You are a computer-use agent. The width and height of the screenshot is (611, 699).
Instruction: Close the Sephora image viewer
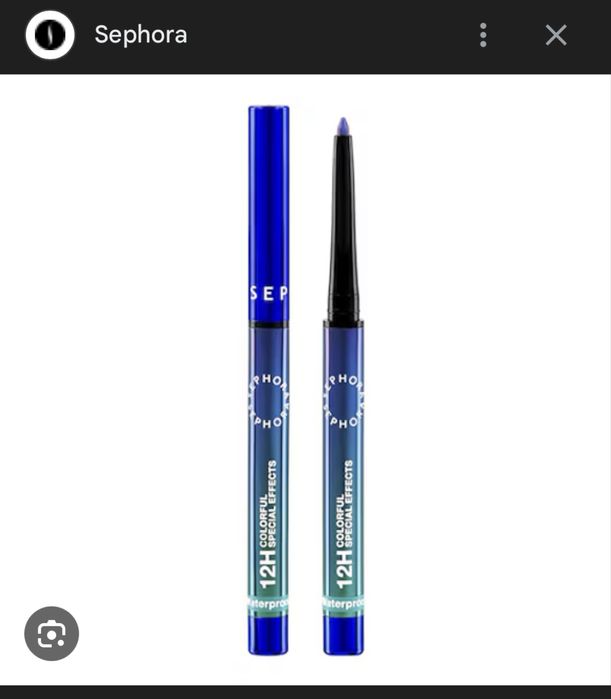coord(556,36)
